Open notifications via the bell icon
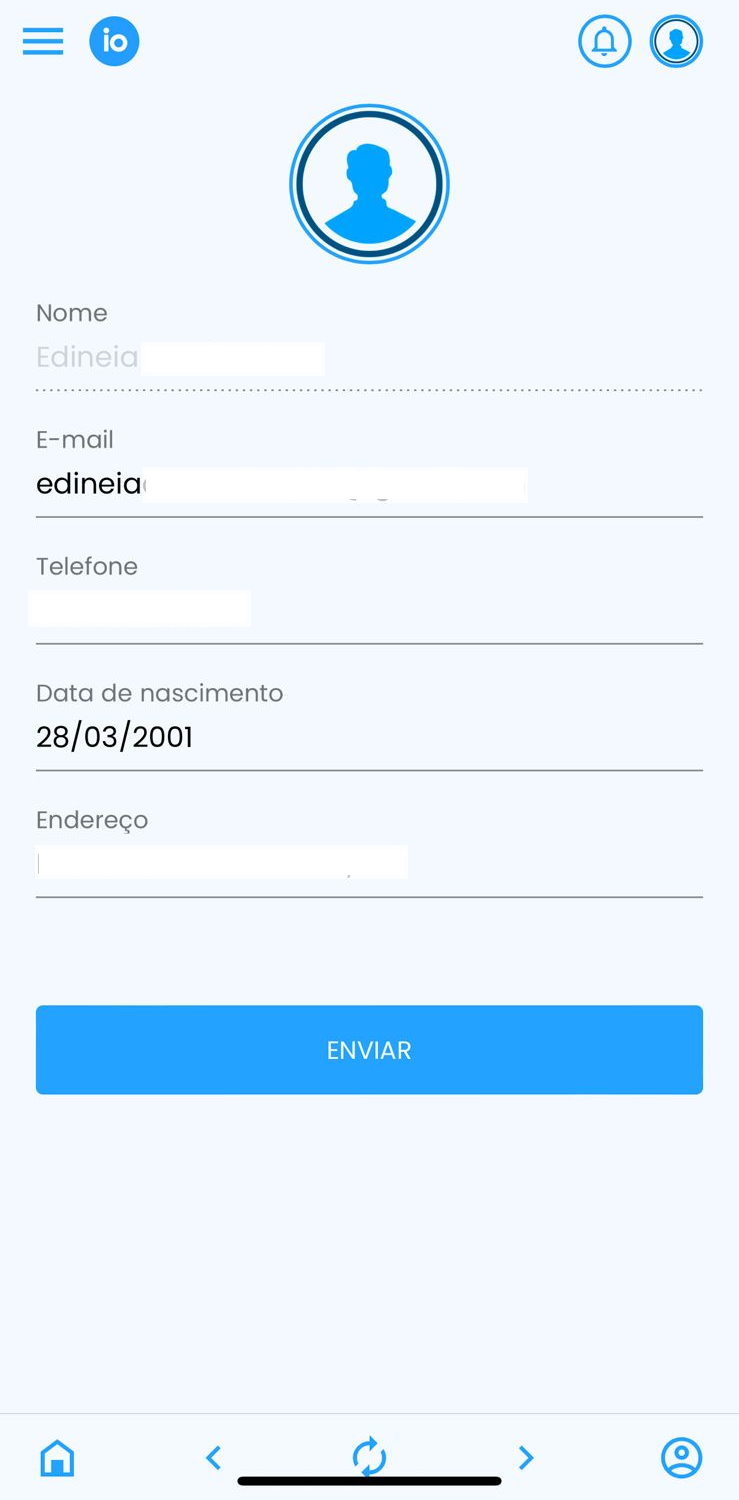The height and width of the screenshot is (1500, 739). 604,41
